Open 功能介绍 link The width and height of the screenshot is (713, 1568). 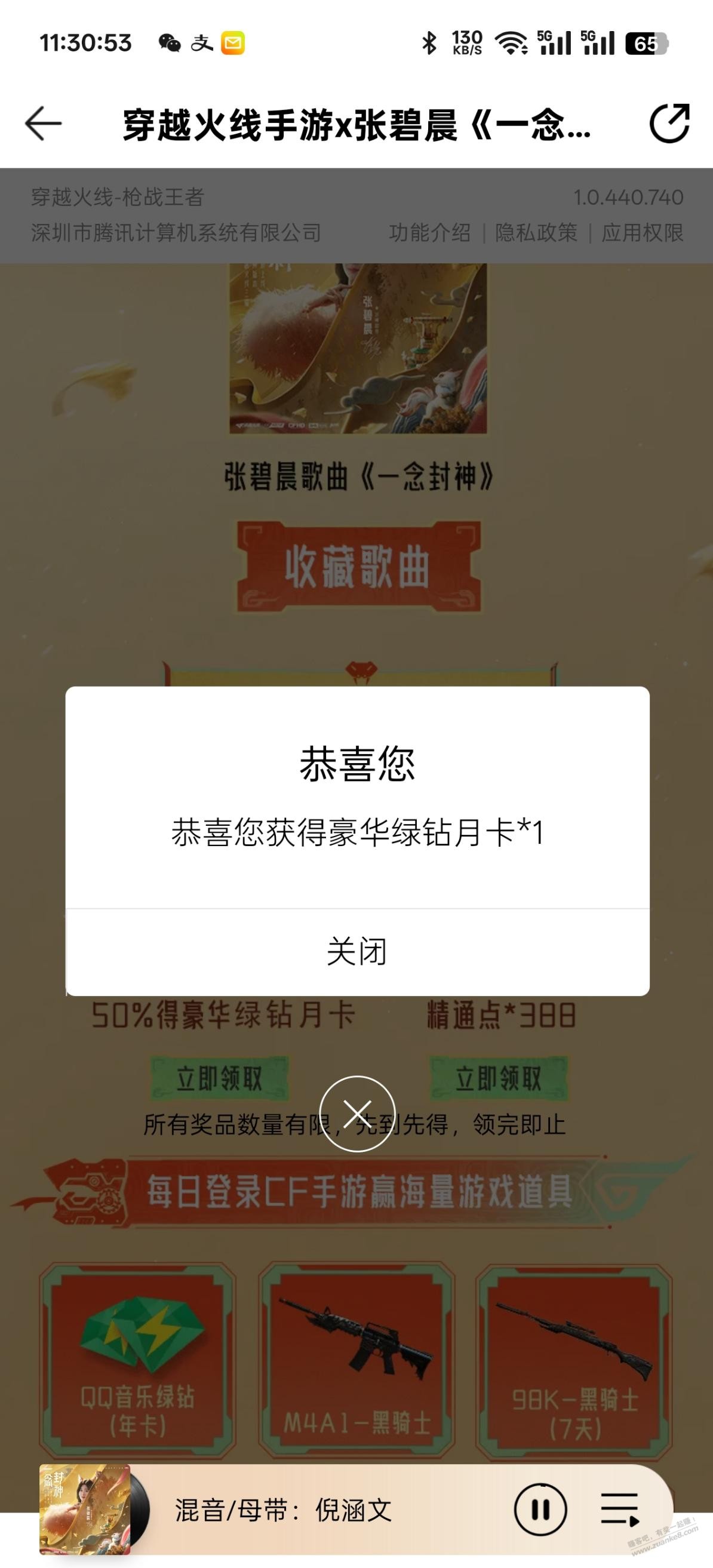(429, 232)
